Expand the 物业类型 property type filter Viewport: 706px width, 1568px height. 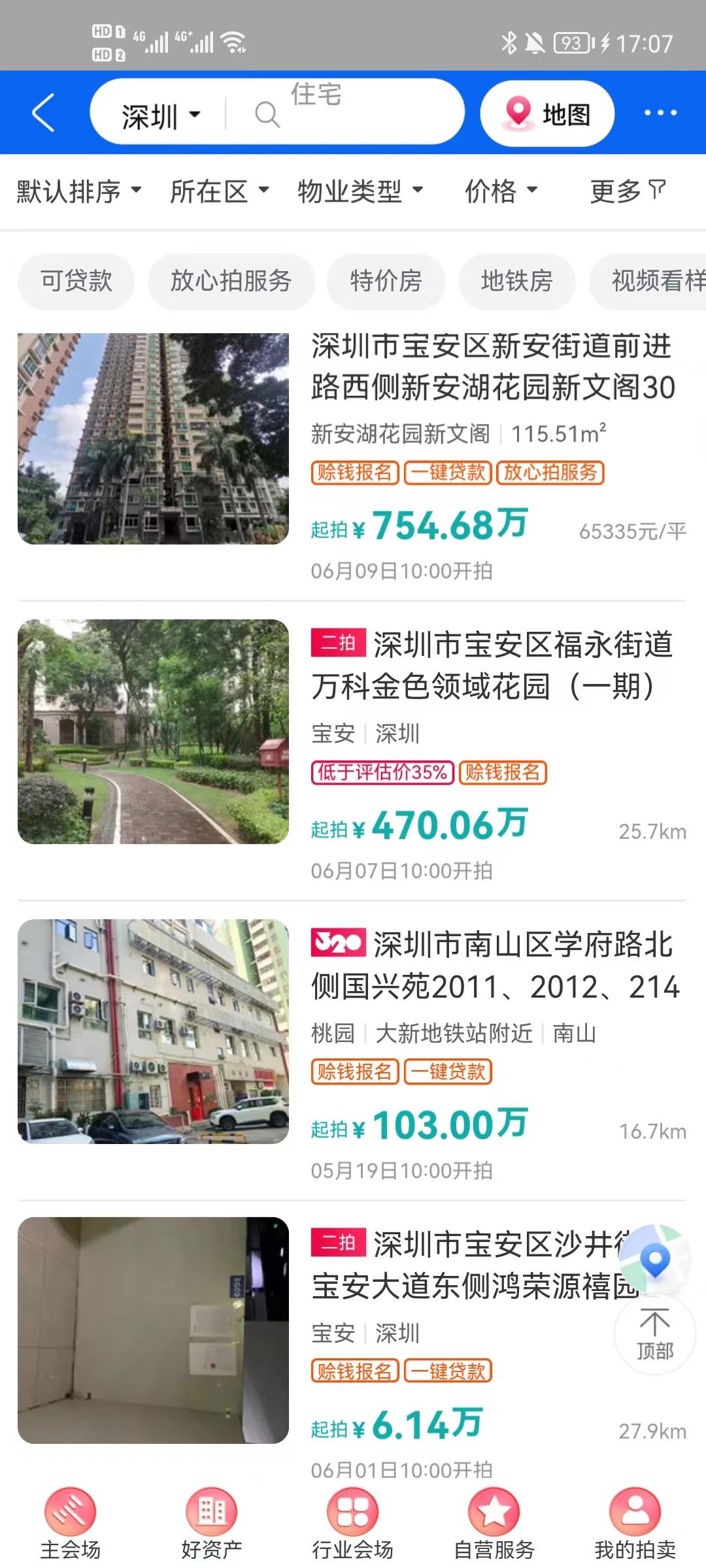pyautogui.click(x=360, y=191)
